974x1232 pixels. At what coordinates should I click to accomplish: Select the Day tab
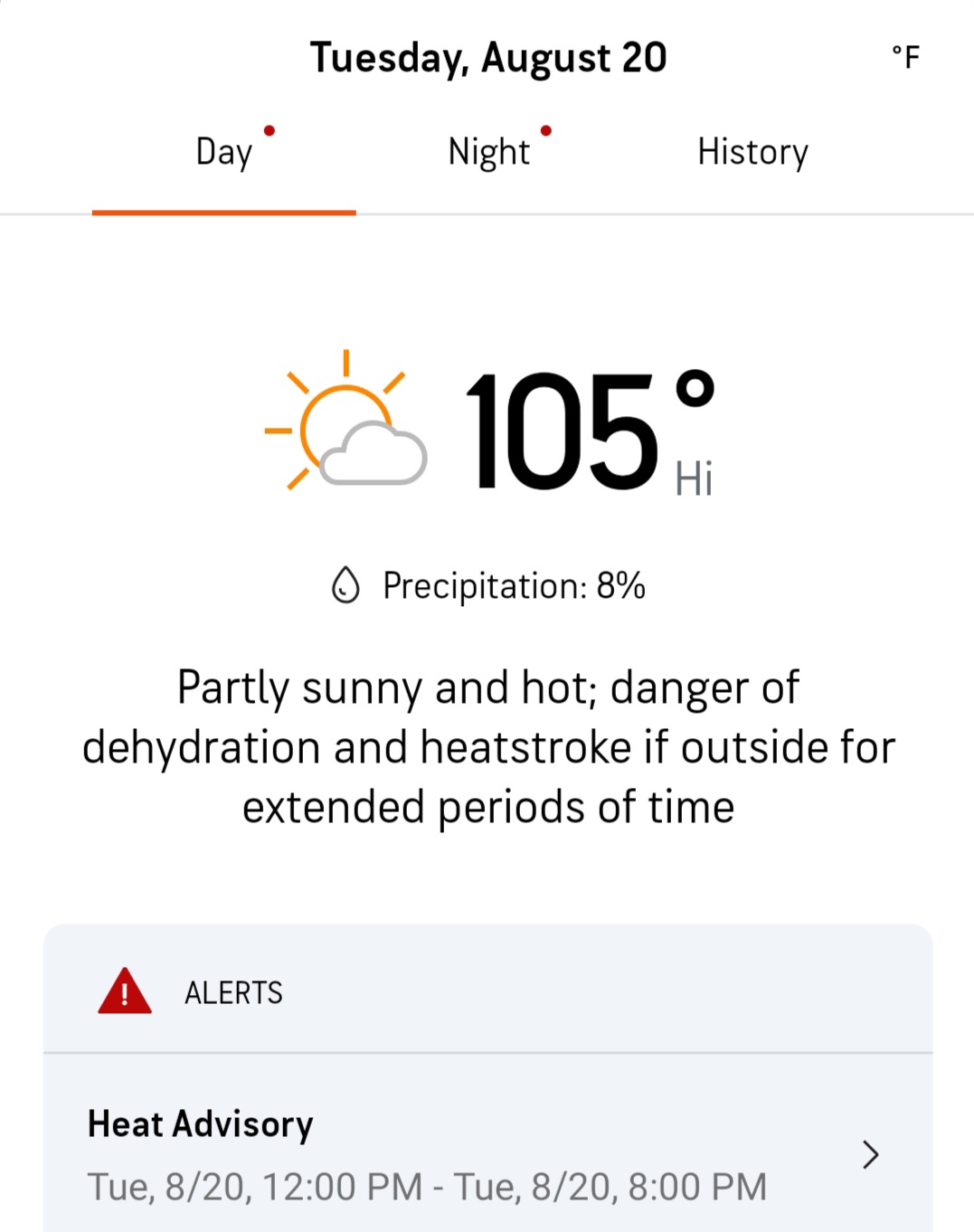click(224, 152)
